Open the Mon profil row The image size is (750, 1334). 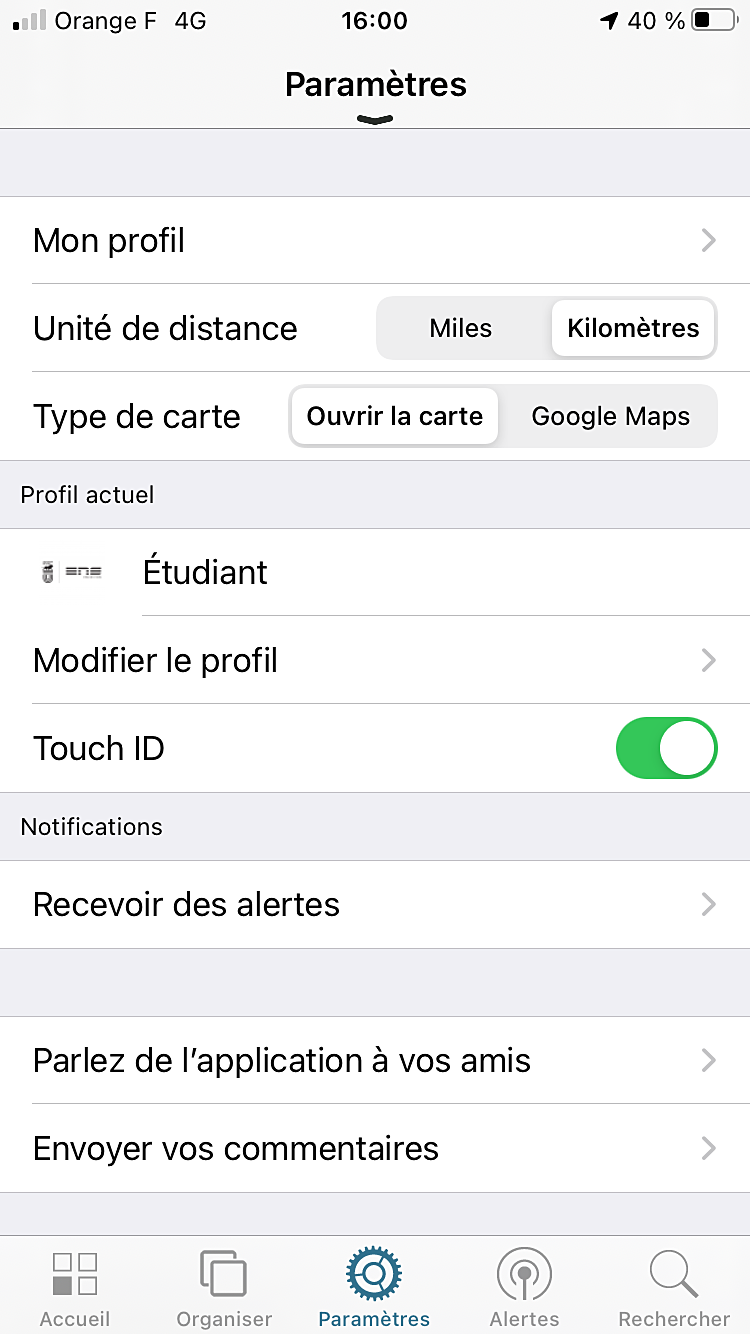pyautogui.click(x=375, y=240)
